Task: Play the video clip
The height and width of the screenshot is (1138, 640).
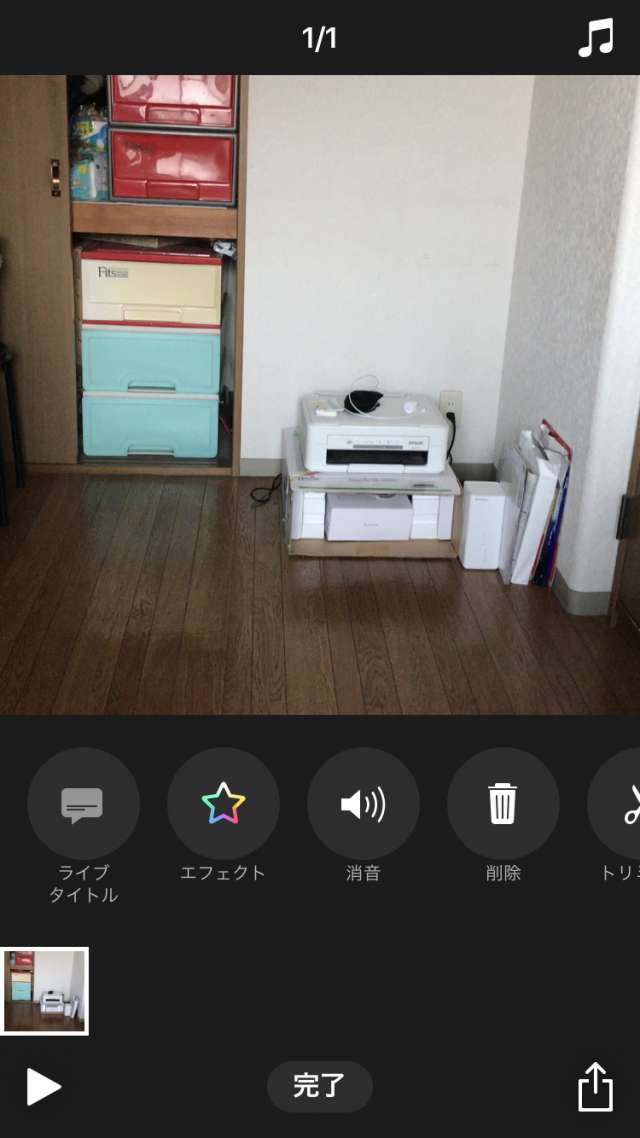Action: (x=43, y=1086)
